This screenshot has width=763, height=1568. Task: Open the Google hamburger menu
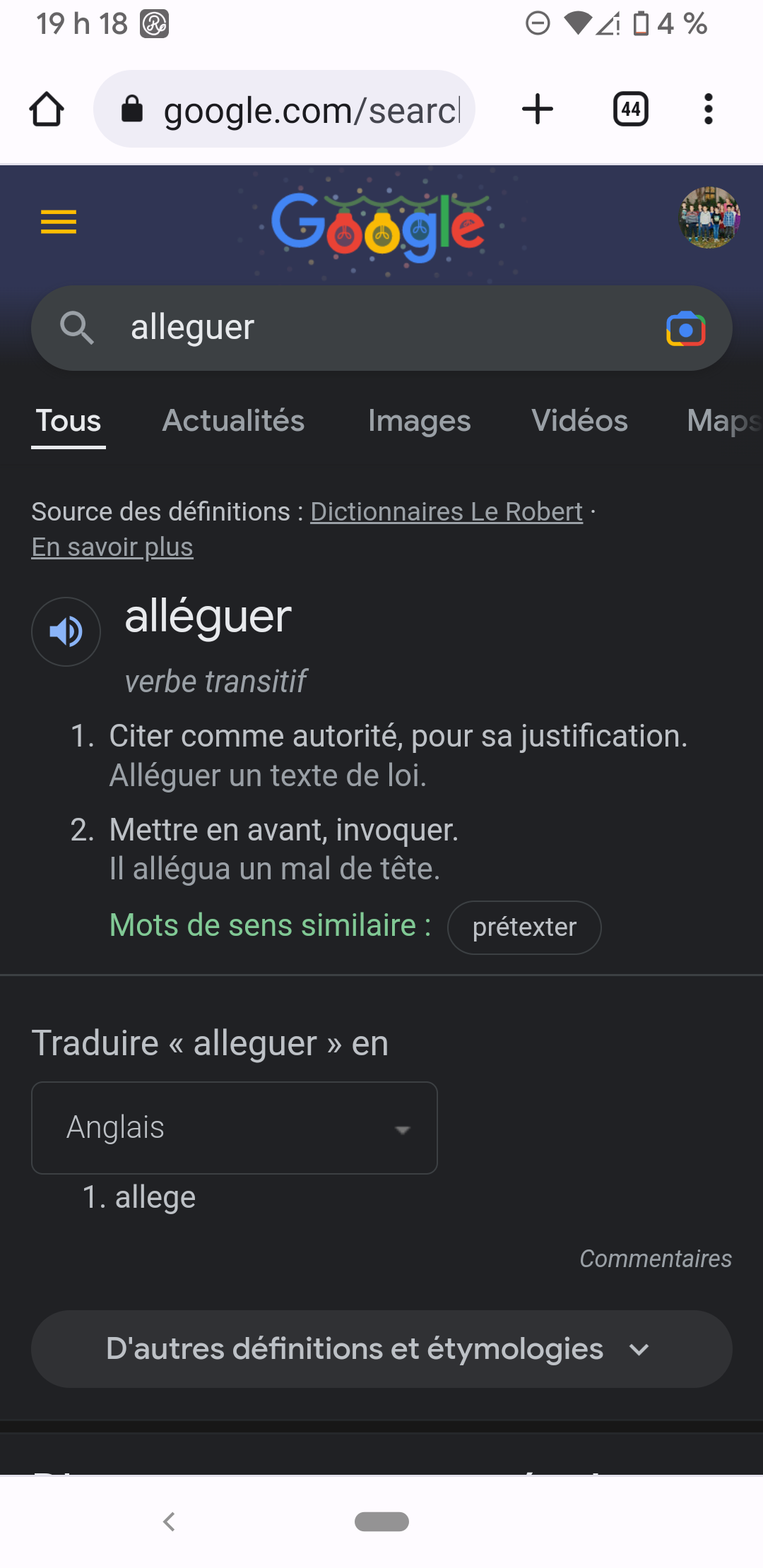[59, 222]
